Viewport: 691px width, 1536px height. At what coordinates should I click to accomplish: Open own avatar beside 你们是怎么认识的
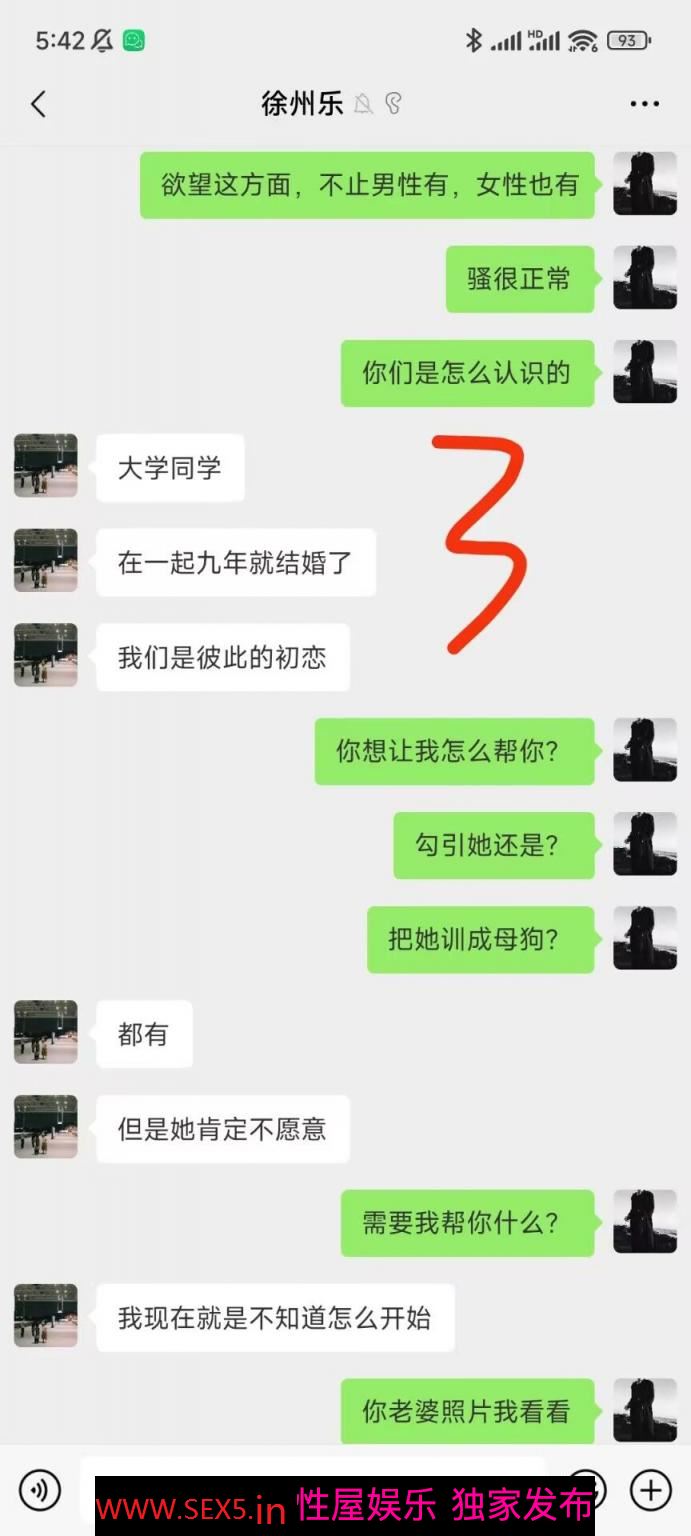[645, 372]
